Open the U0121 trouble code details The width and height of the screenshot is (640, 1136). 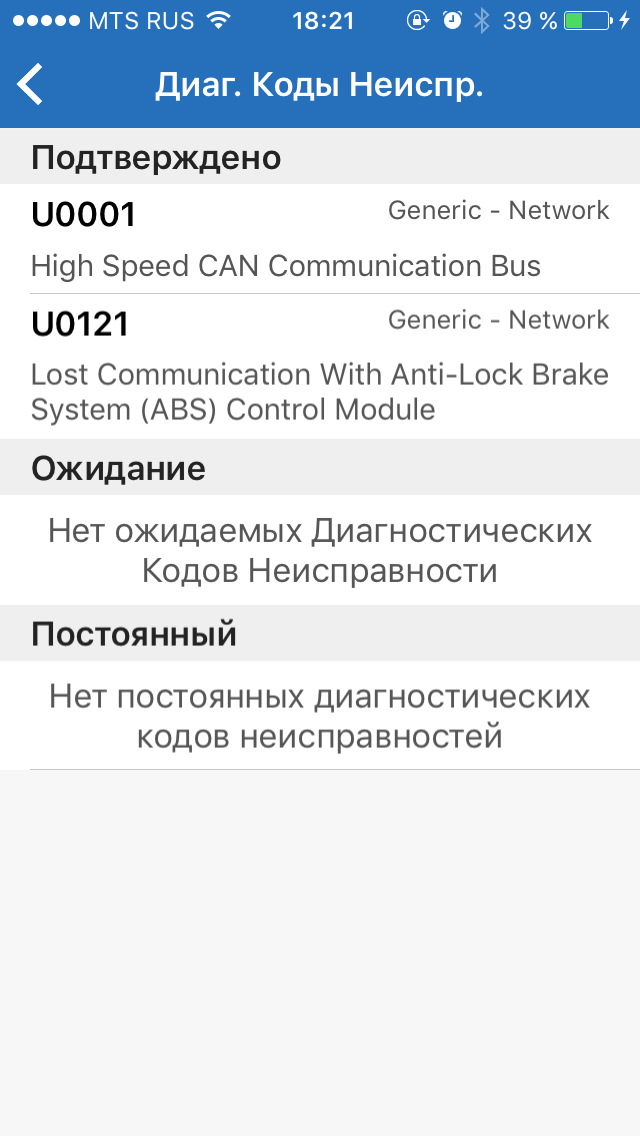(320, 366)
